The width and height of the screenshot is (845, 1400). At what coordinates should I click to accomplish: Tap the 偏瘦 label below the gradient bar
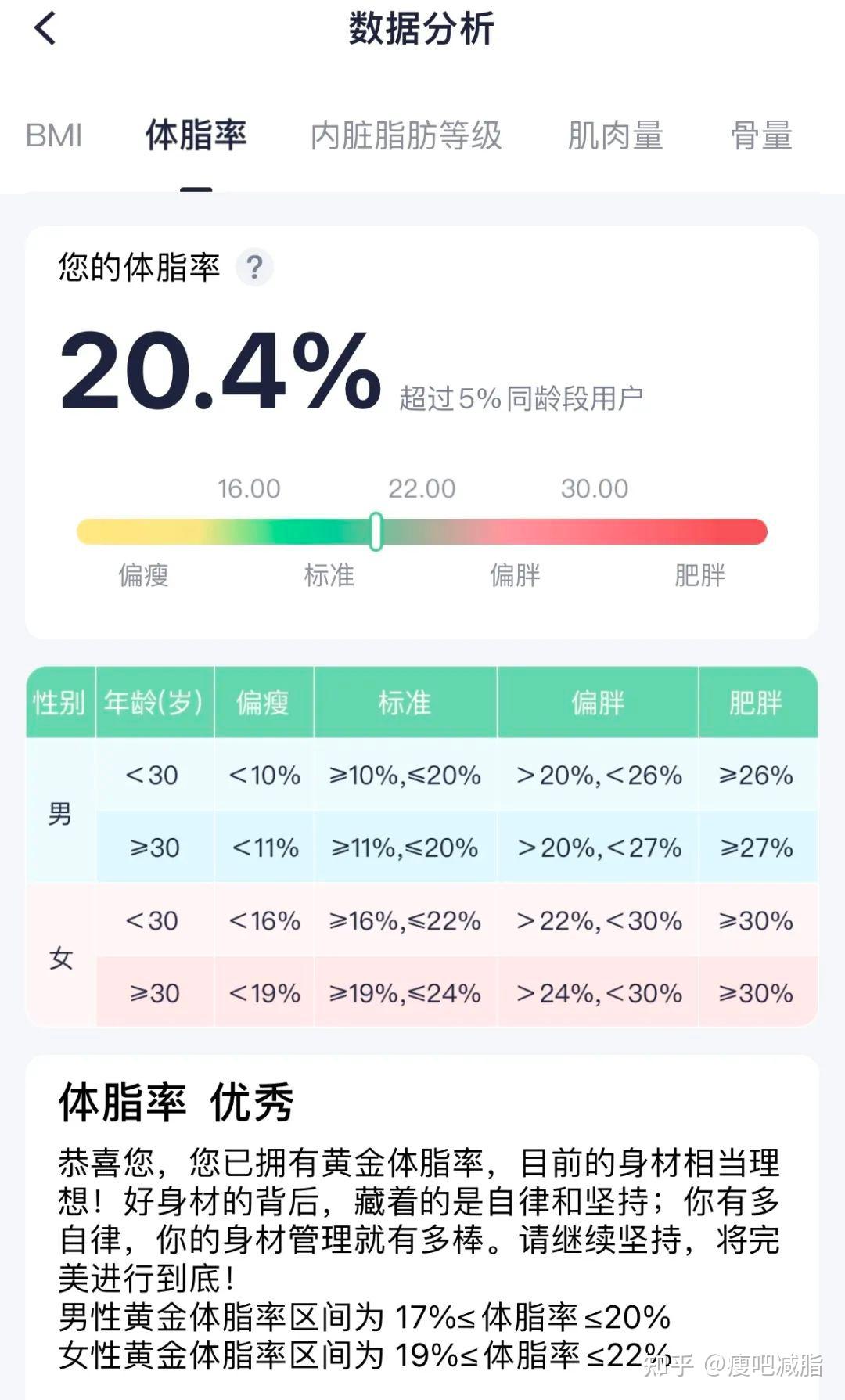tap(145, 577)
